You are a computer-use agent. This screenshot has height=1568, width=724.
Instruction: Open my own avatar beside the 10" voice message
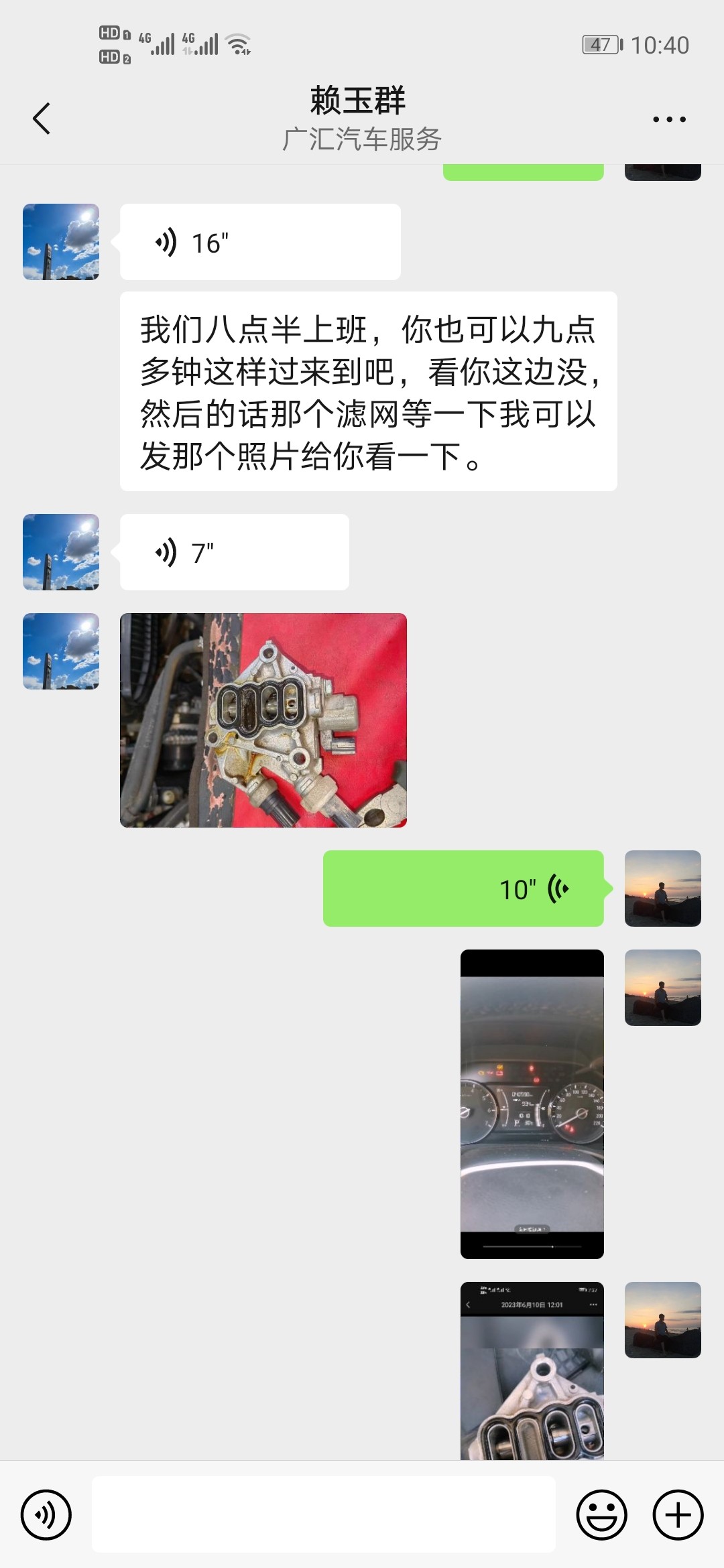pyautogui.click(x=662, y=889)
